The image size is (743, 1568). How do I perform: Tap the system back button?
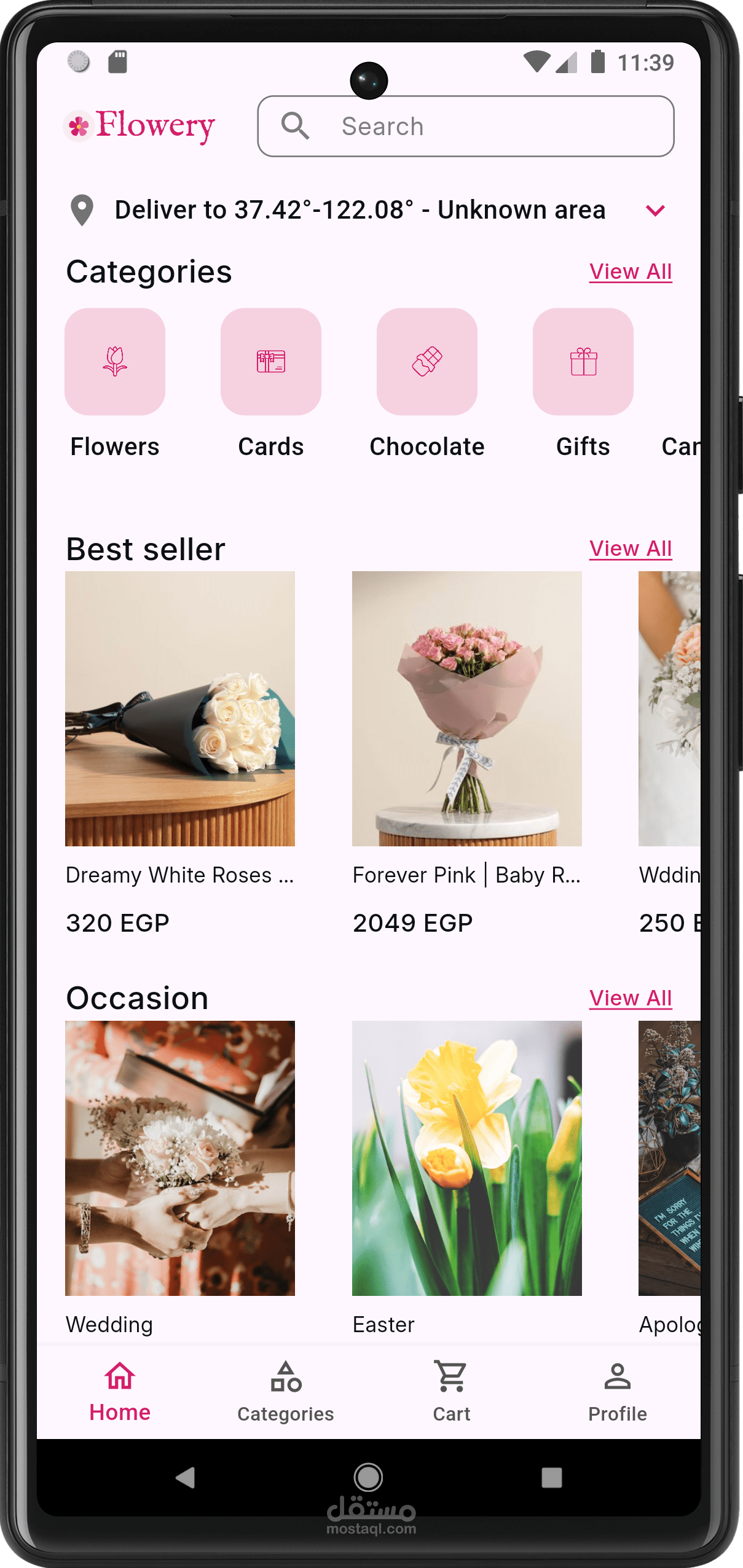(x=185, y=1477)
